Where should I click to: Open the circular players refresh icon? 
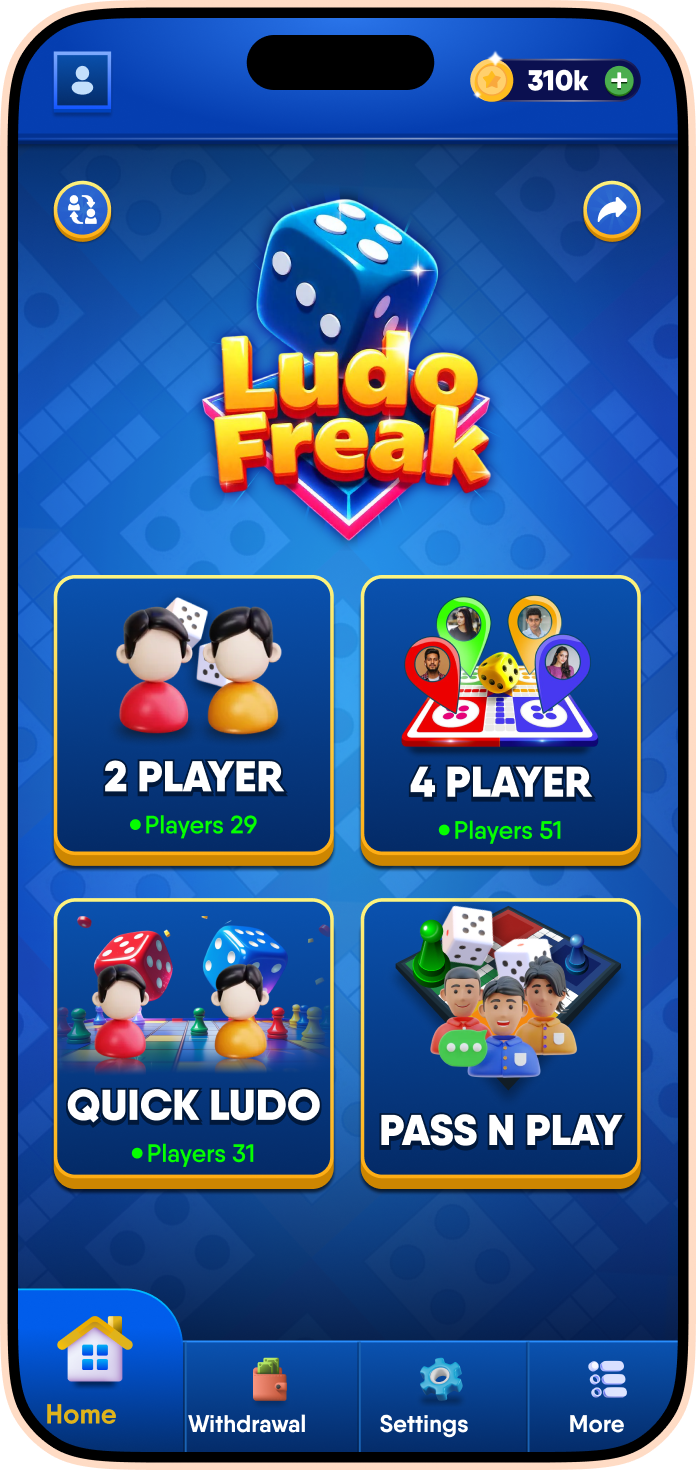pos(82,211)
